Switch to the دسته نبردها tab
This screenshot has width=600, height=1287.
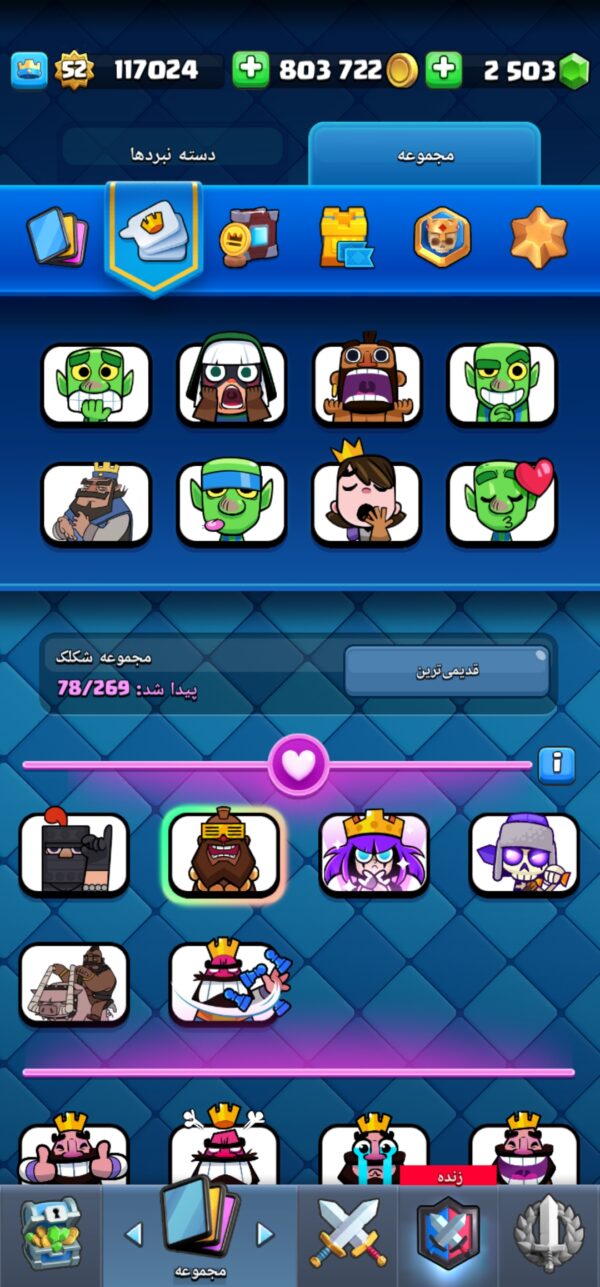pyautogui.click(x=173, y=154)
